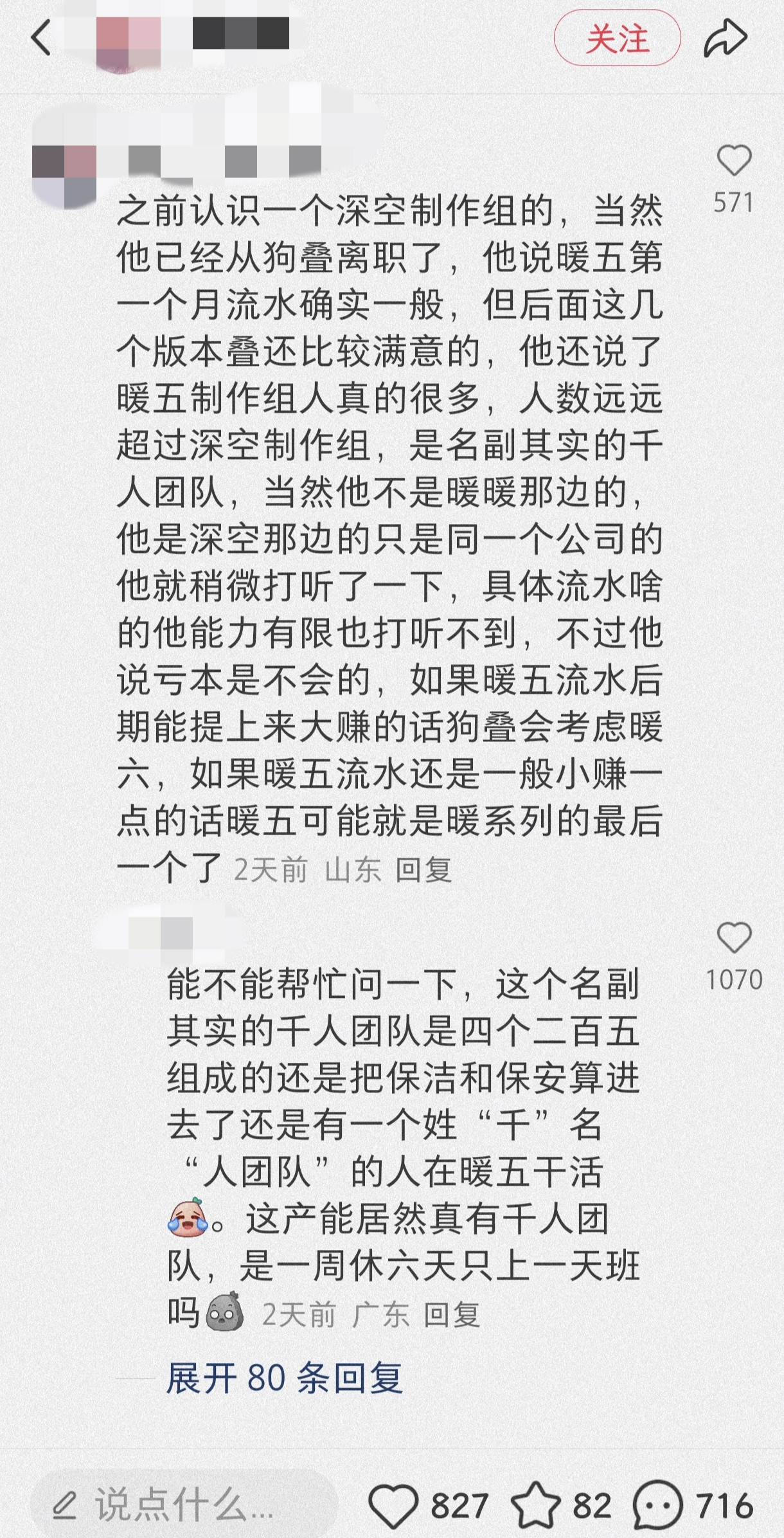784x1538 pixels.
Task: Open the comments bubble showing 716
Action: tap(657, 1505)
